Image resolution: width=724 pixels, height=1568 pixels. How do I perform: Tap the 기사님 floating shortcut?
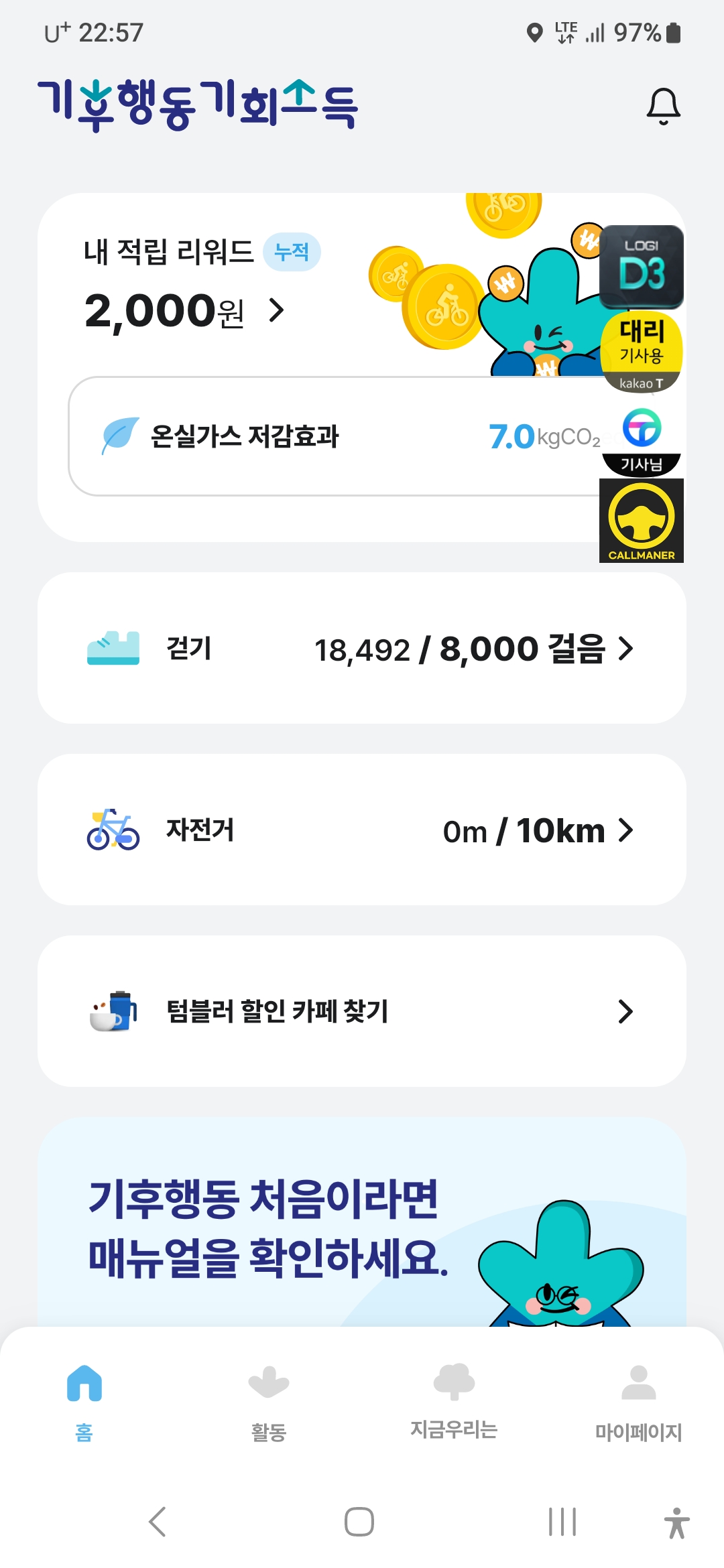pos(642,441)
